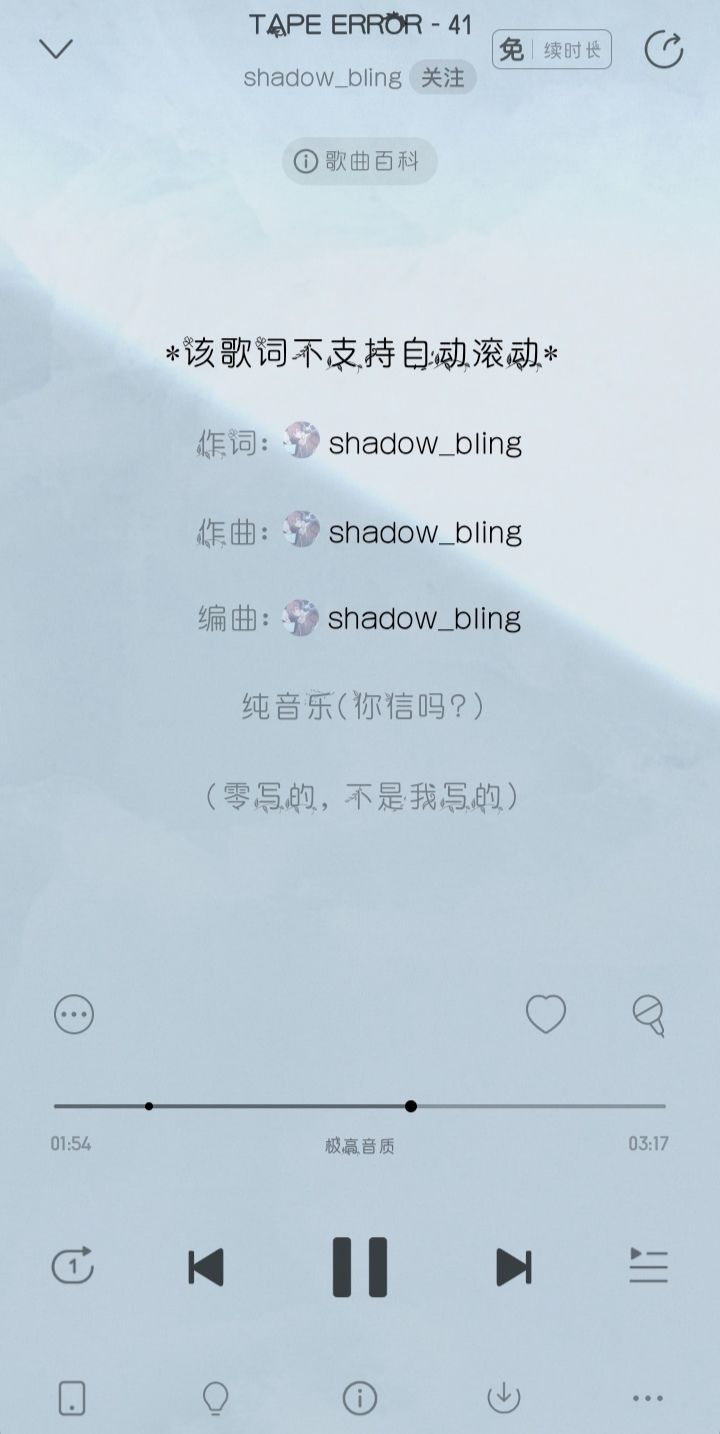Download this song
The image size is (720, 1434).
point(503,1398)
